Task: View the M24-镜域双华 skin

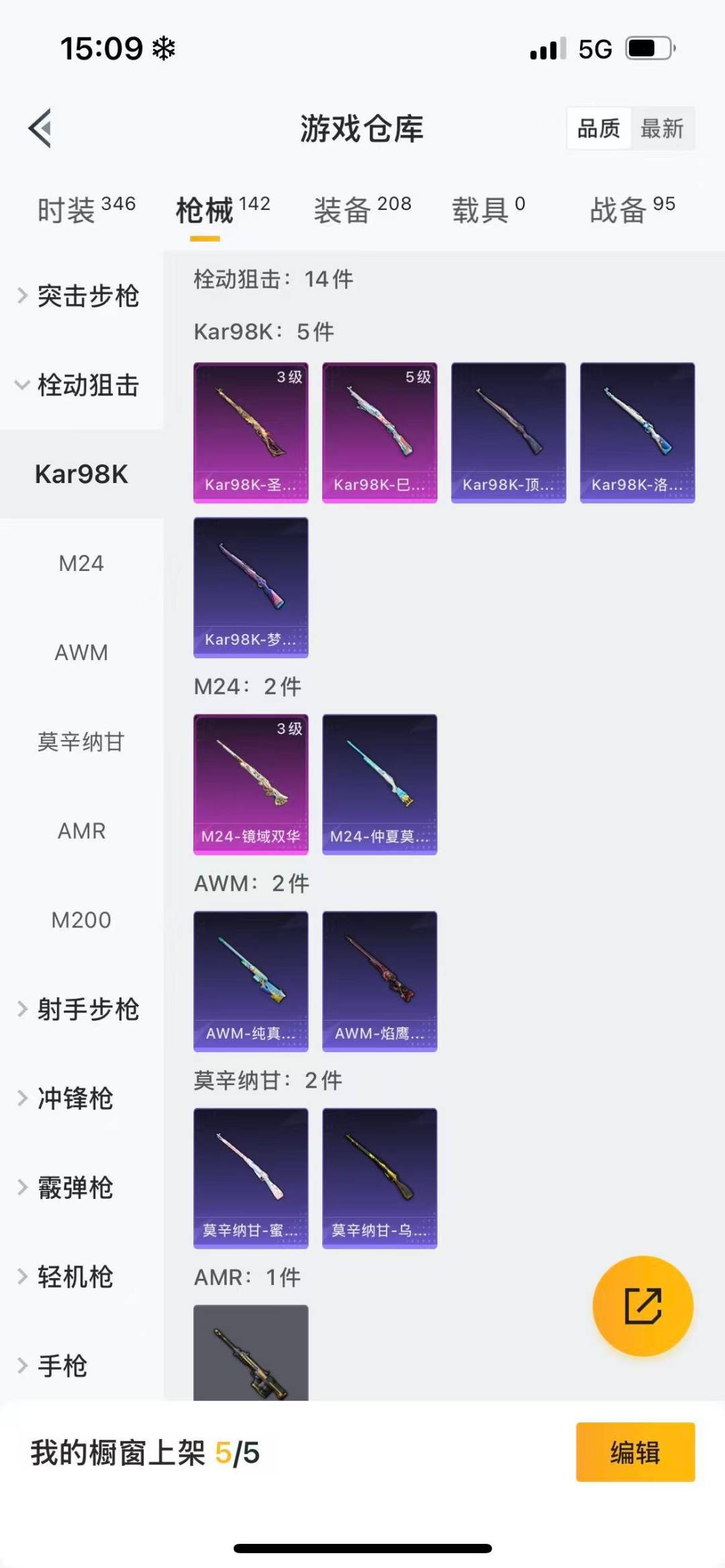Action: click(x=250, y=784)
